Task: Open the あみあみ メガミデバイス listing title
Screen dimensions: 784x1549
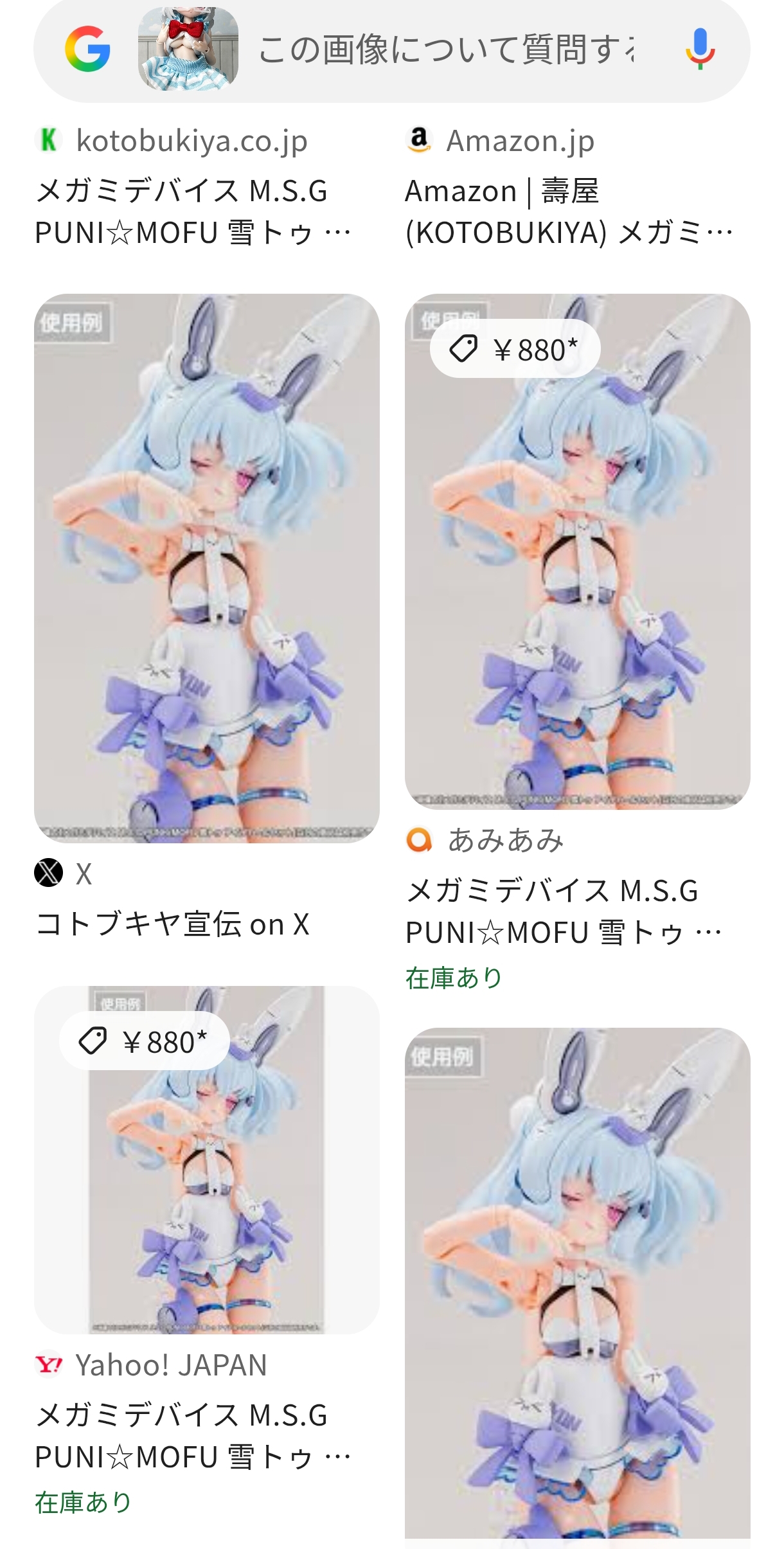Action: coord(563,911)
